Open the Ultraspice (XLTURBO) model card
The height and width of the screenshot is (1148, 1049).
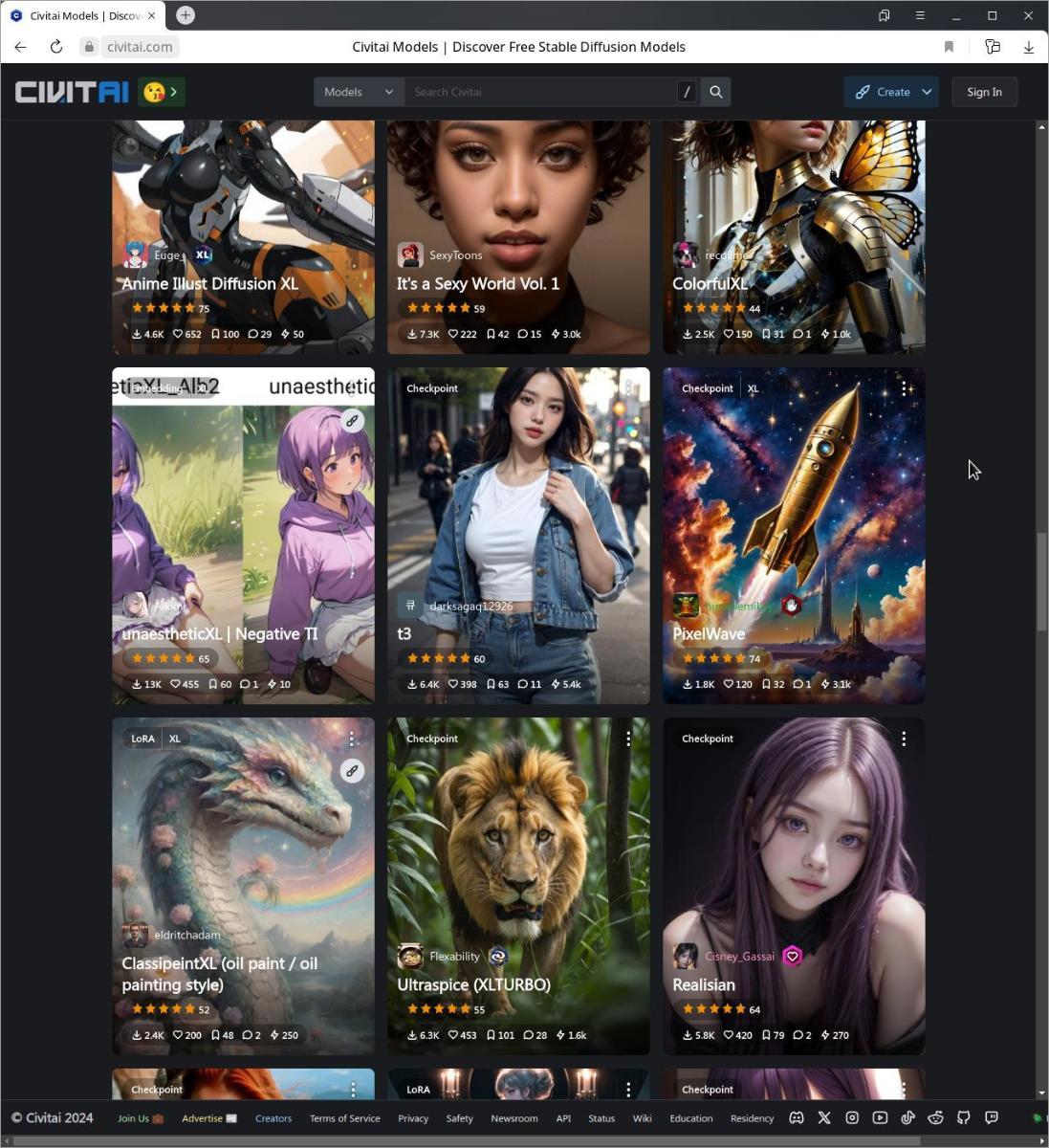[x=518, y=861]
